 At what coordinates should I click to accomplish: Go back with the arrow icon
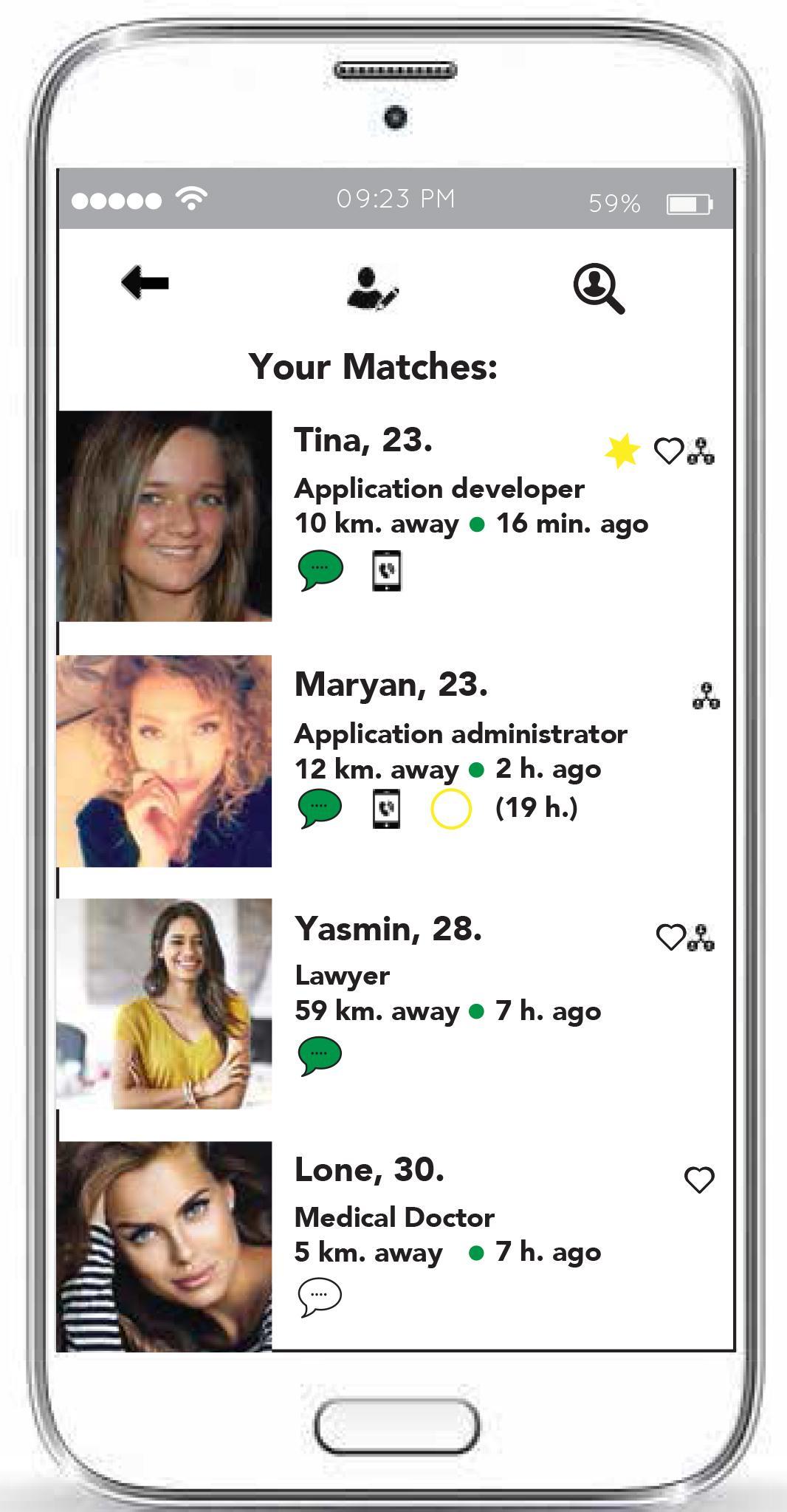tap(145, 283)
